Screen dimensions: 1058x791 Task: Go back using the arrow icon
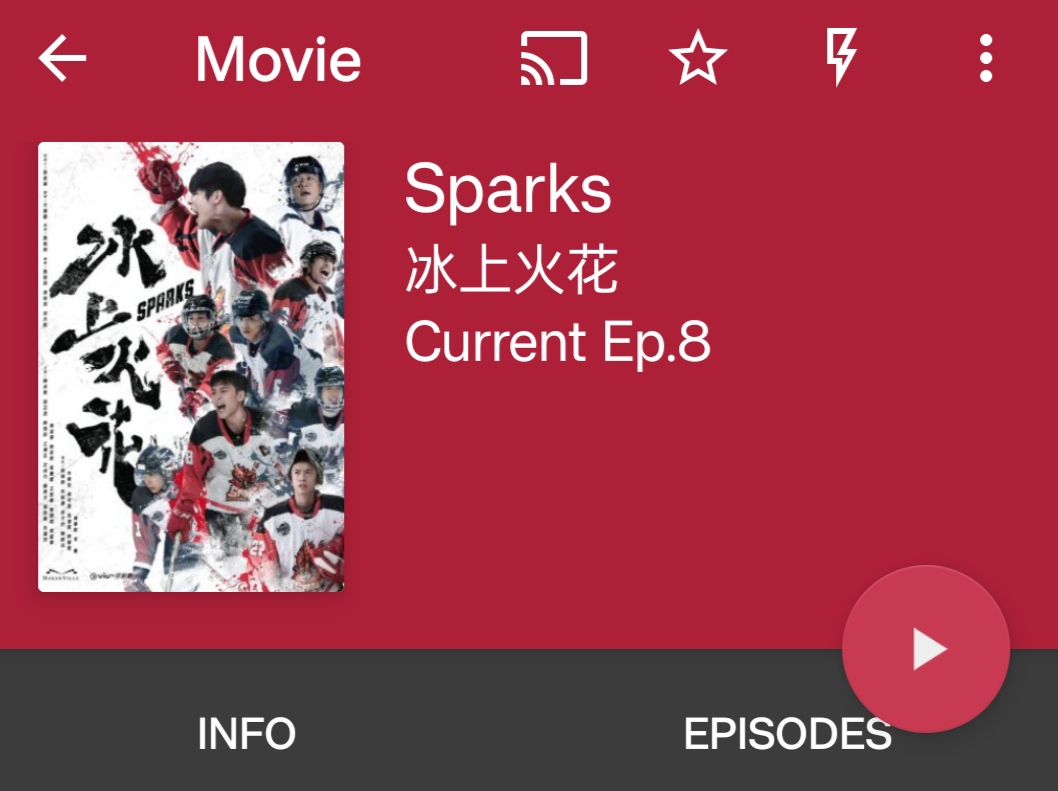click(63, 59)
